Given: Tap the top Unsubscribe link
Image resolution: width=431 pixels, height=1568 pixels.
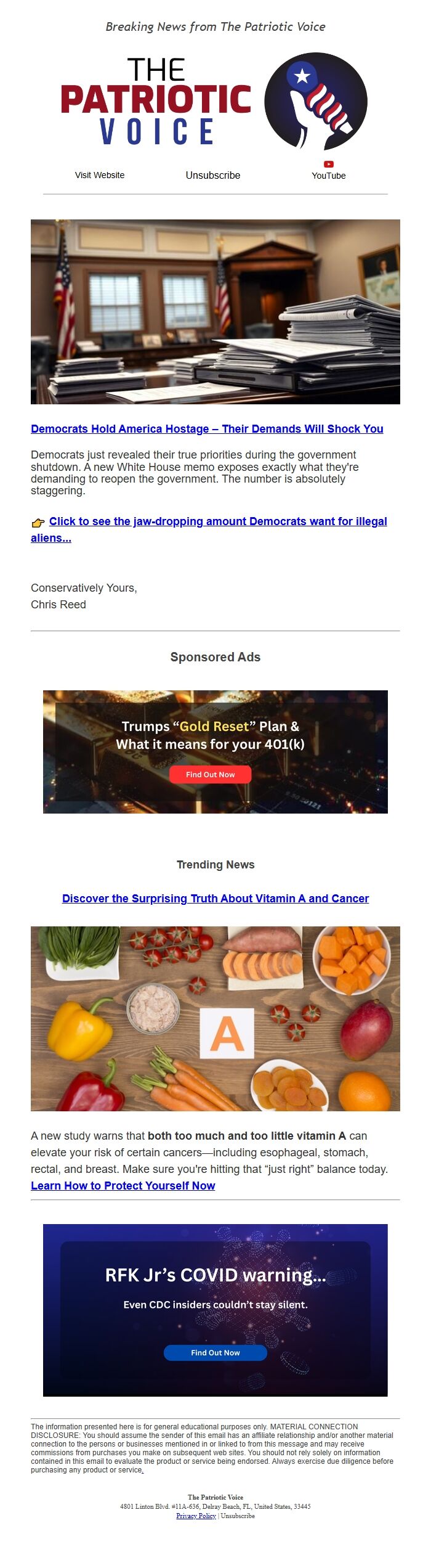Looking at the screenshot, I should (212, 175).
